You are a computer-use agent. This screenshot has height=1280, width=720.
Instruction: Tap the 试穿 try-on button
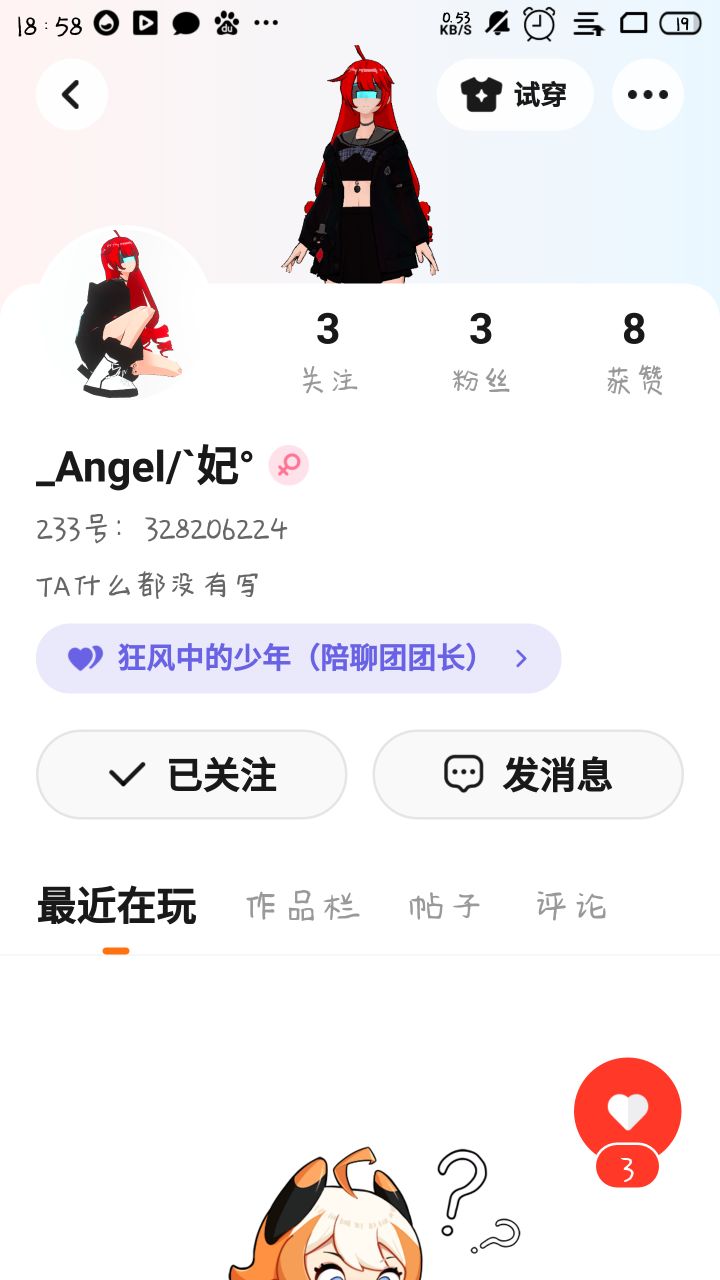515,95
